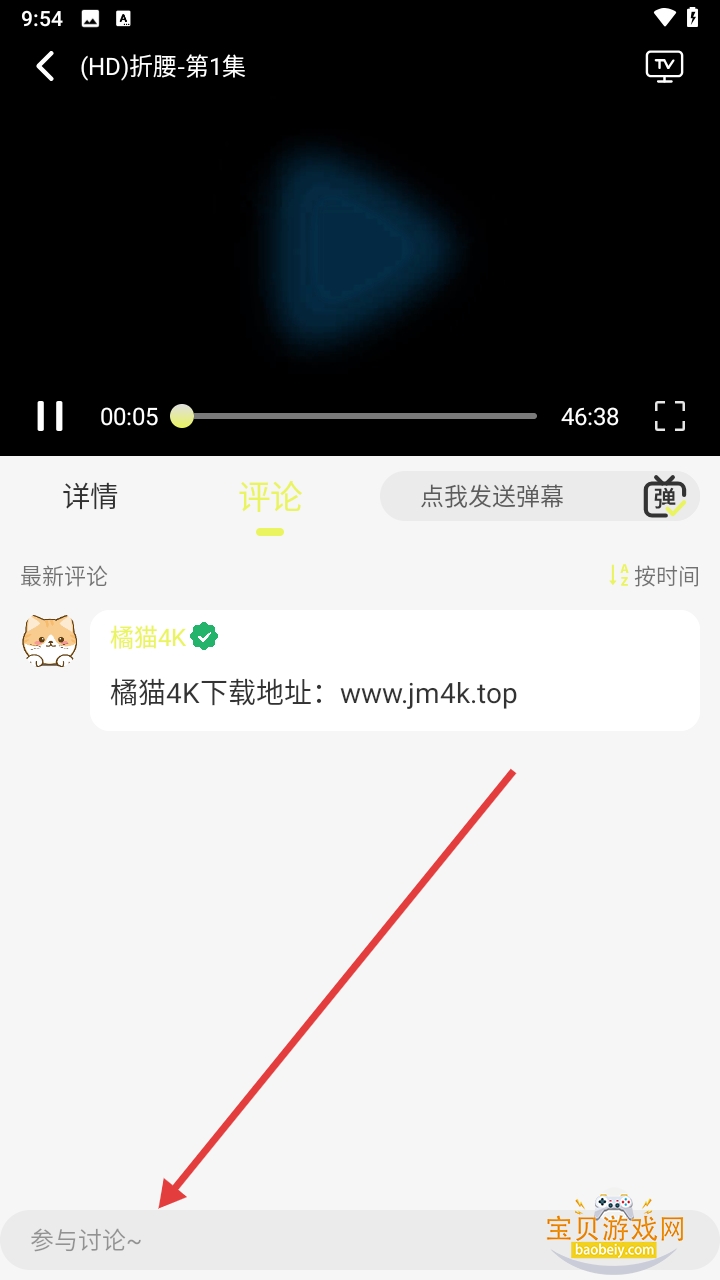The height and width of the screenshot is (1280, 720).
Task: Tap 按时间 to change comment sorting
Action: point(665,576)
